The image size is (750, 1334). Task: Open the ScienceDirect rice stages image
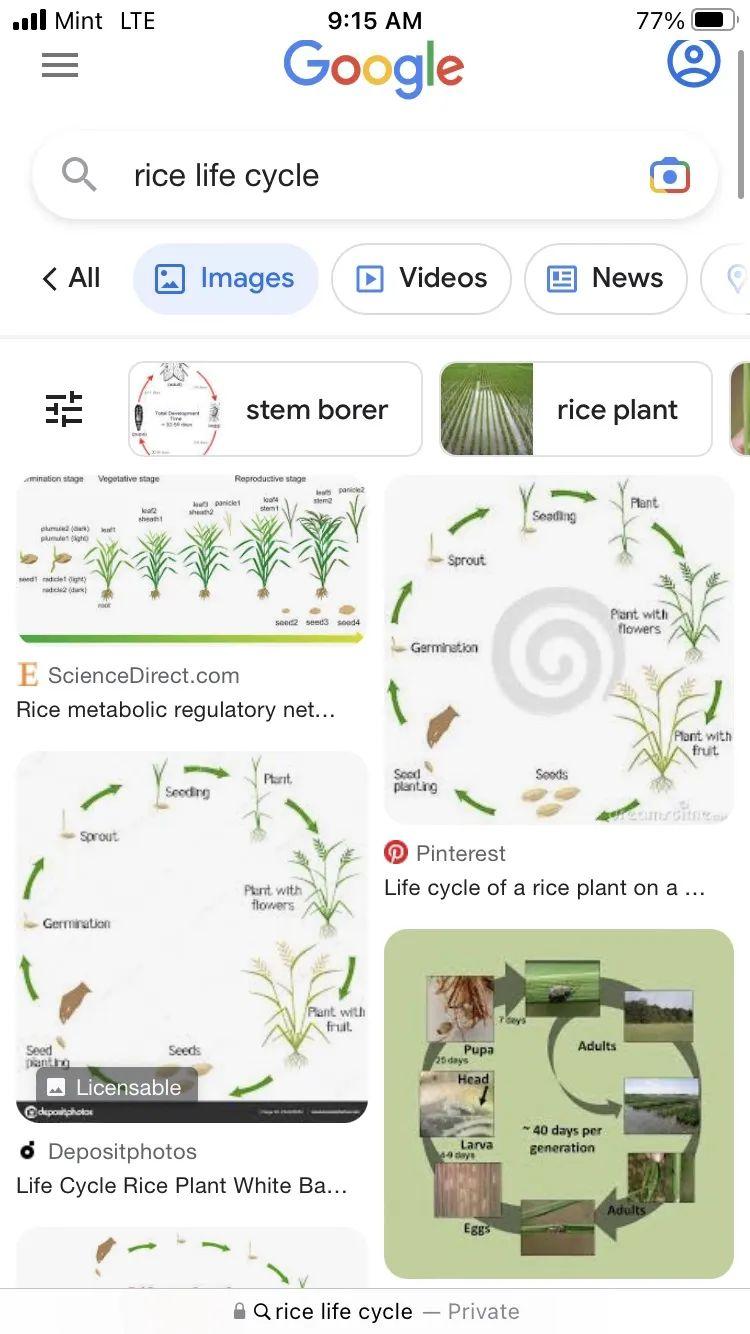pos(191,560)
